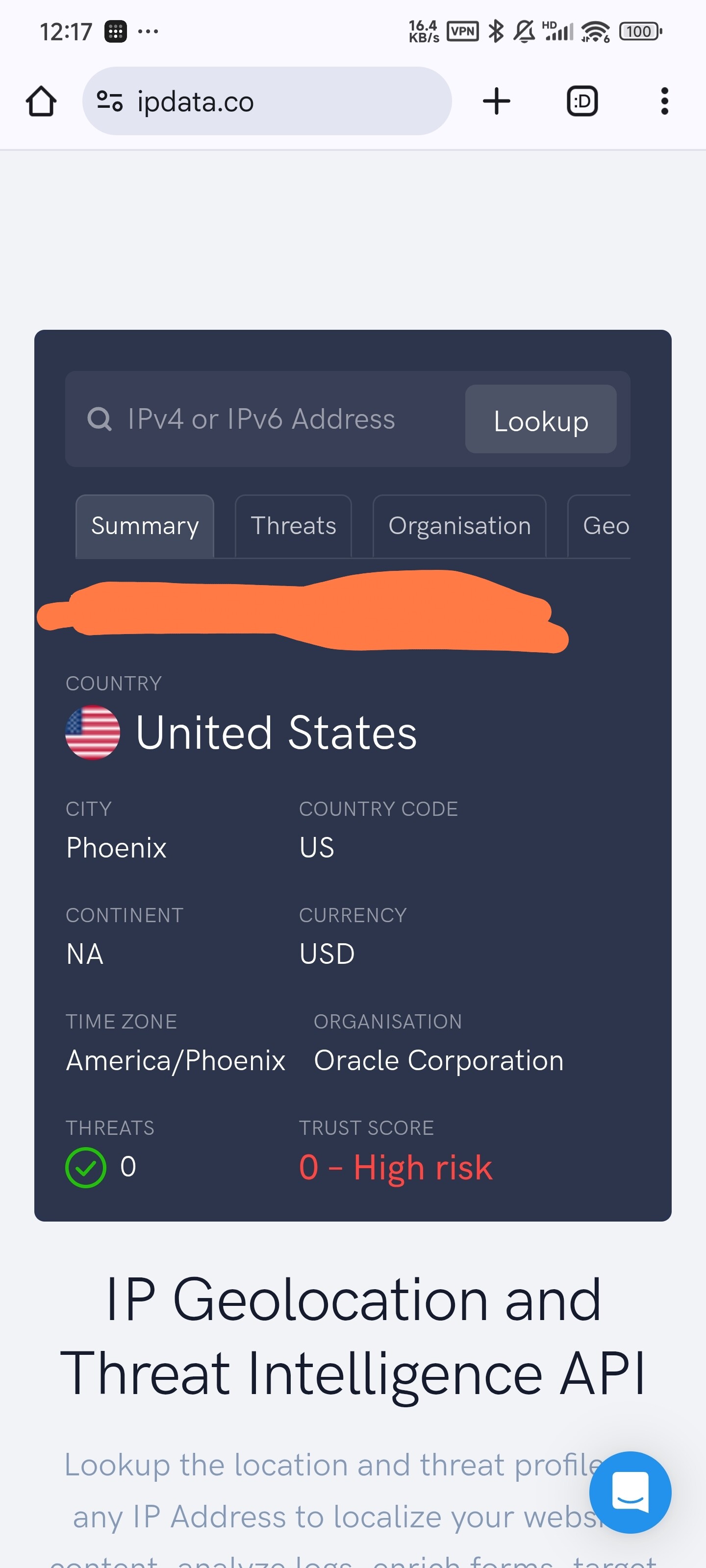Image resolution: width=706 pixels, height=1568 pixels.
Task: Select the Summary tab
Action: 145,526
